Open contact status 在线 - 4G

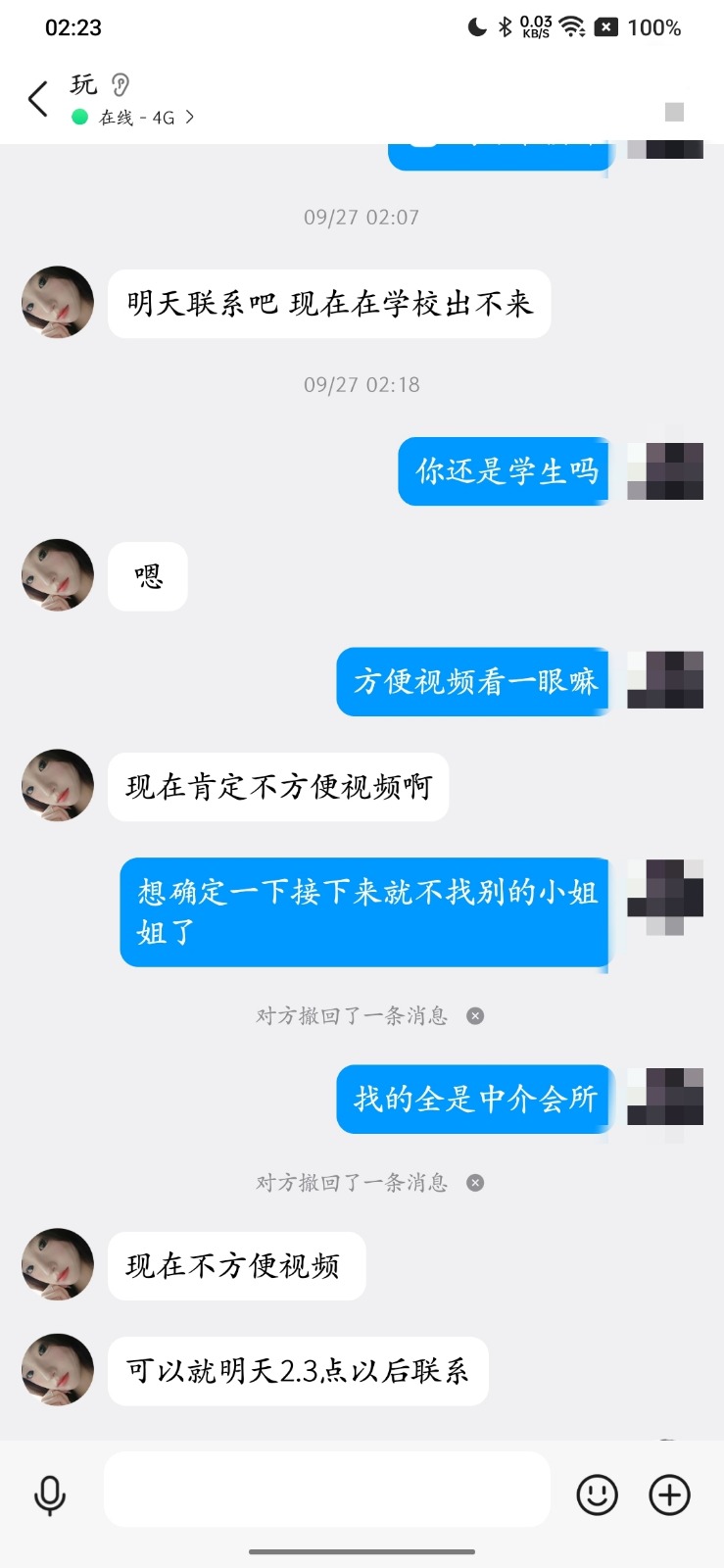tap(137, 118)
